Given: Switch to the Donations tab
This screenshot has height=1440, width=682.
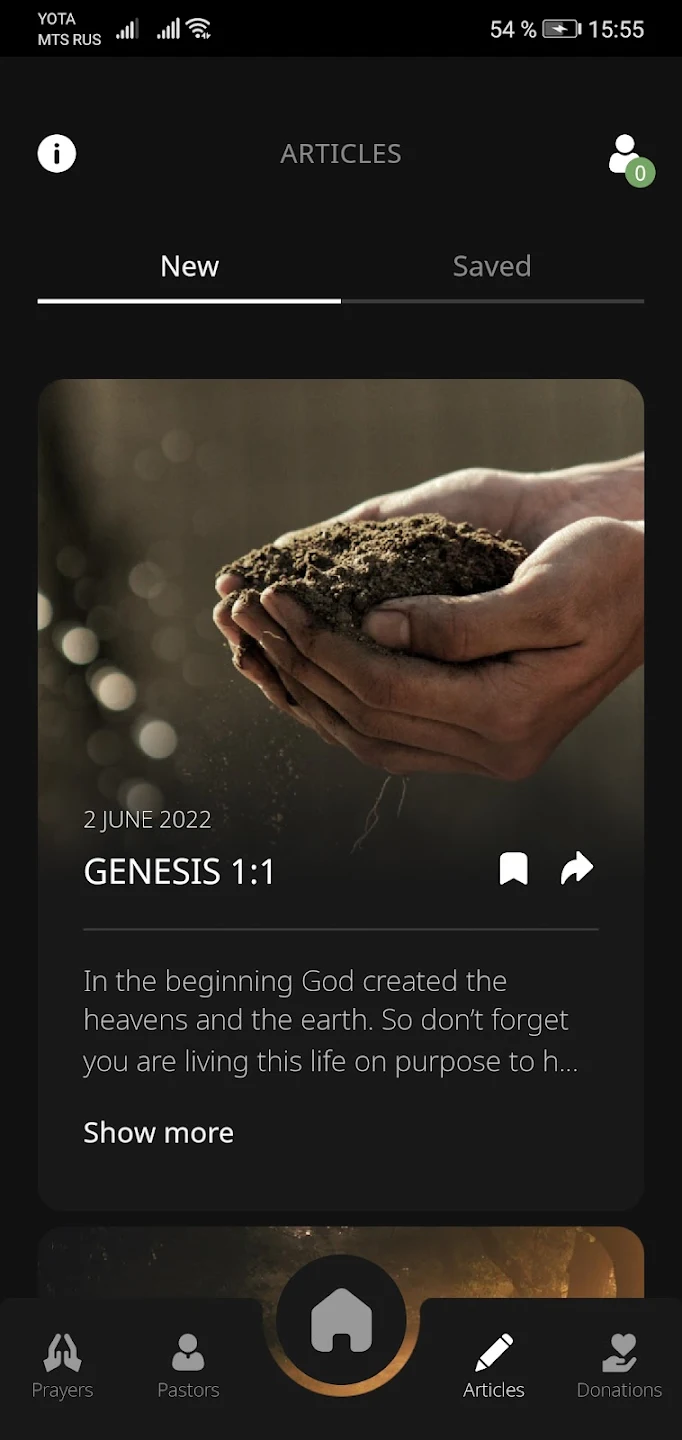Looking at the screenshot, I should [x=619, y=1366].
